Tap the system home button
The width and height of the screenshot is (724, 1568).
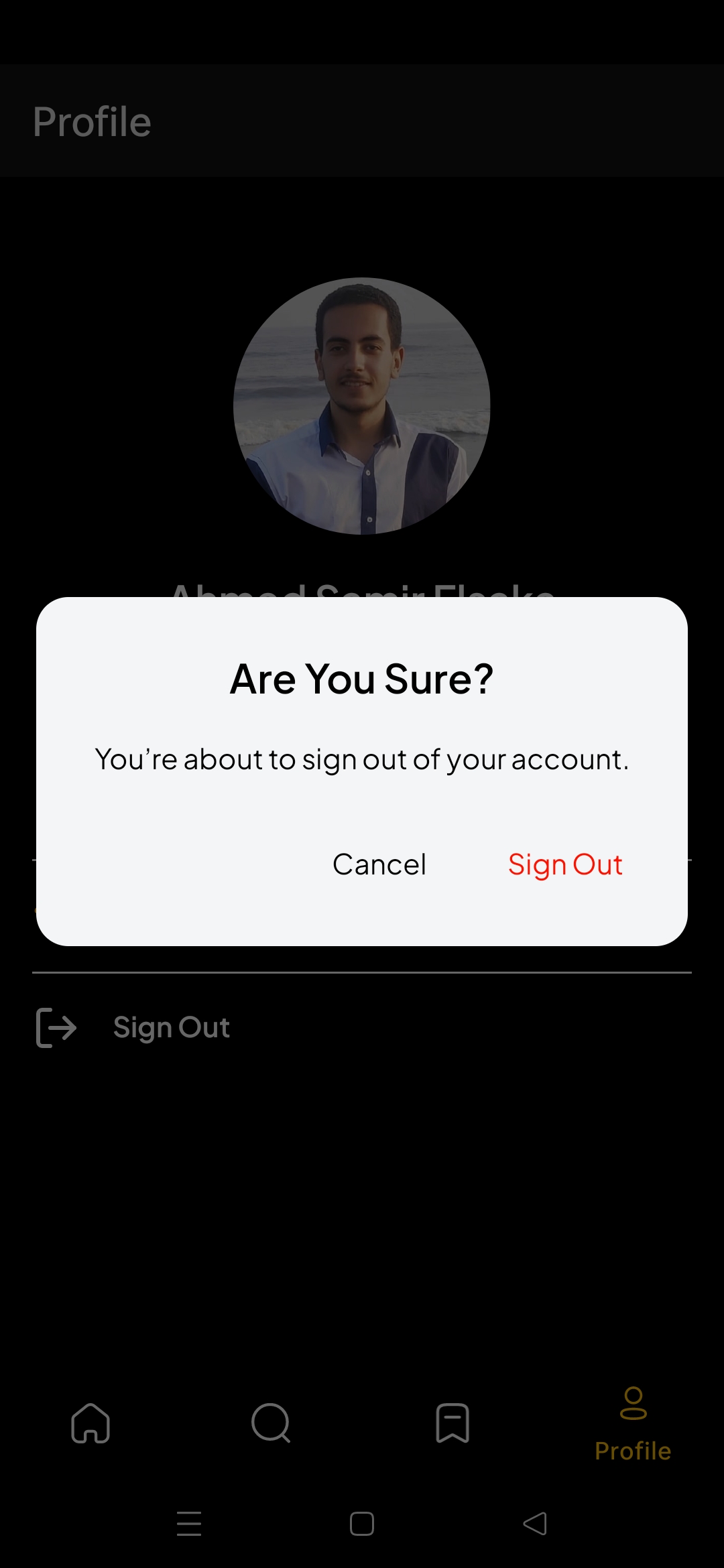coord(362,1524)
